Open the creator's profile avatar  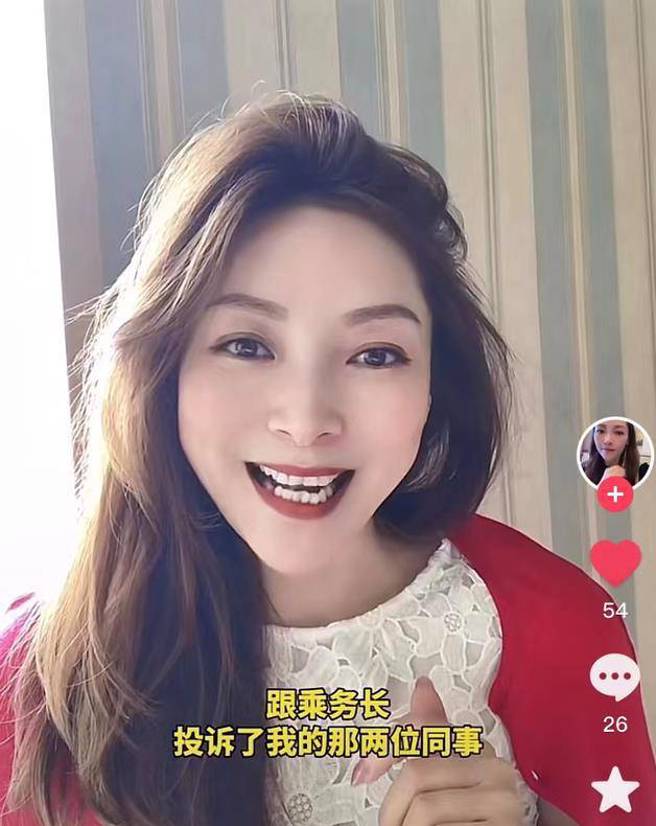[x=614, y=452]
